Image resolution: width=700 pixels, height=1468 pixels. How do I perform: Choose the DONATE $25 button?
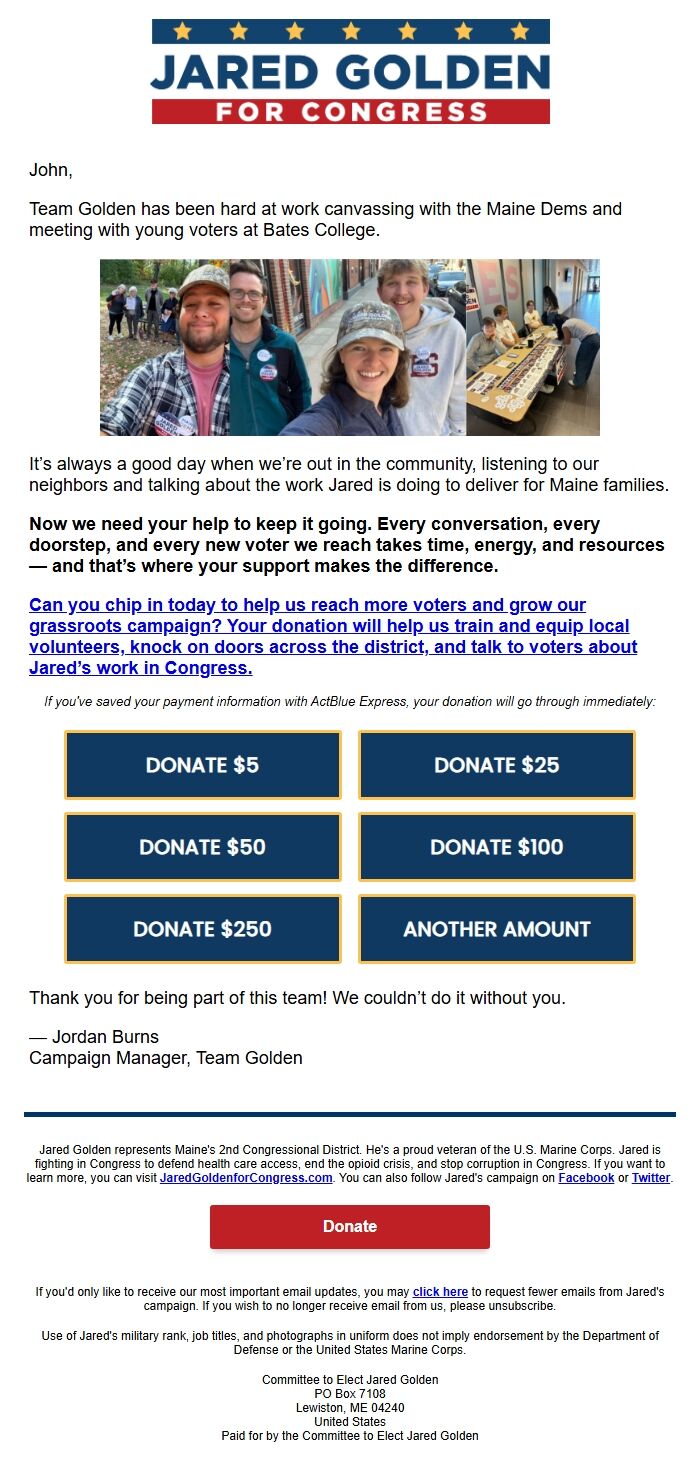497,765
